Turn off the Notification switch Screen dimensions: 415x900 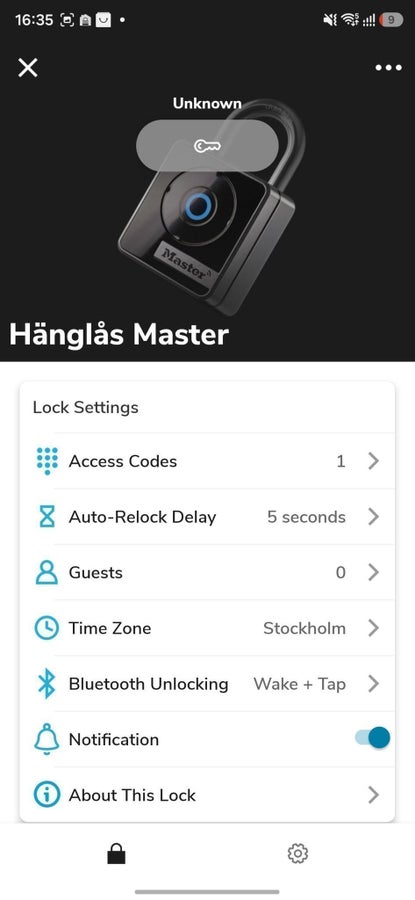pos(373,738)
